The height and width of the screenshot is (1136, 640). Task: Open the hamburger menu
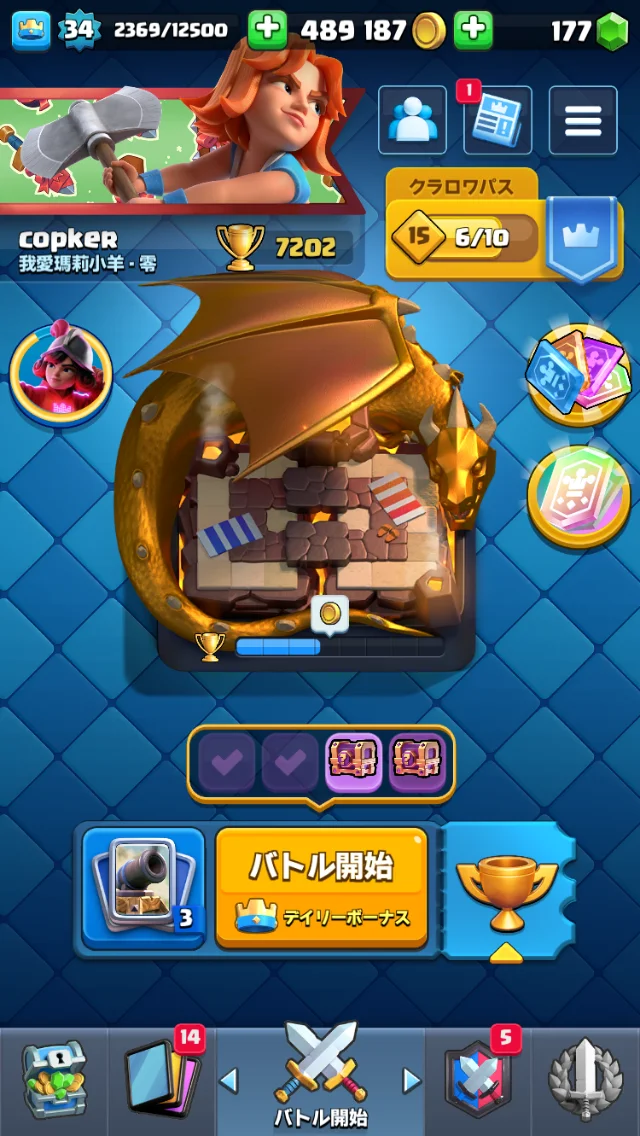pos(583,120)
